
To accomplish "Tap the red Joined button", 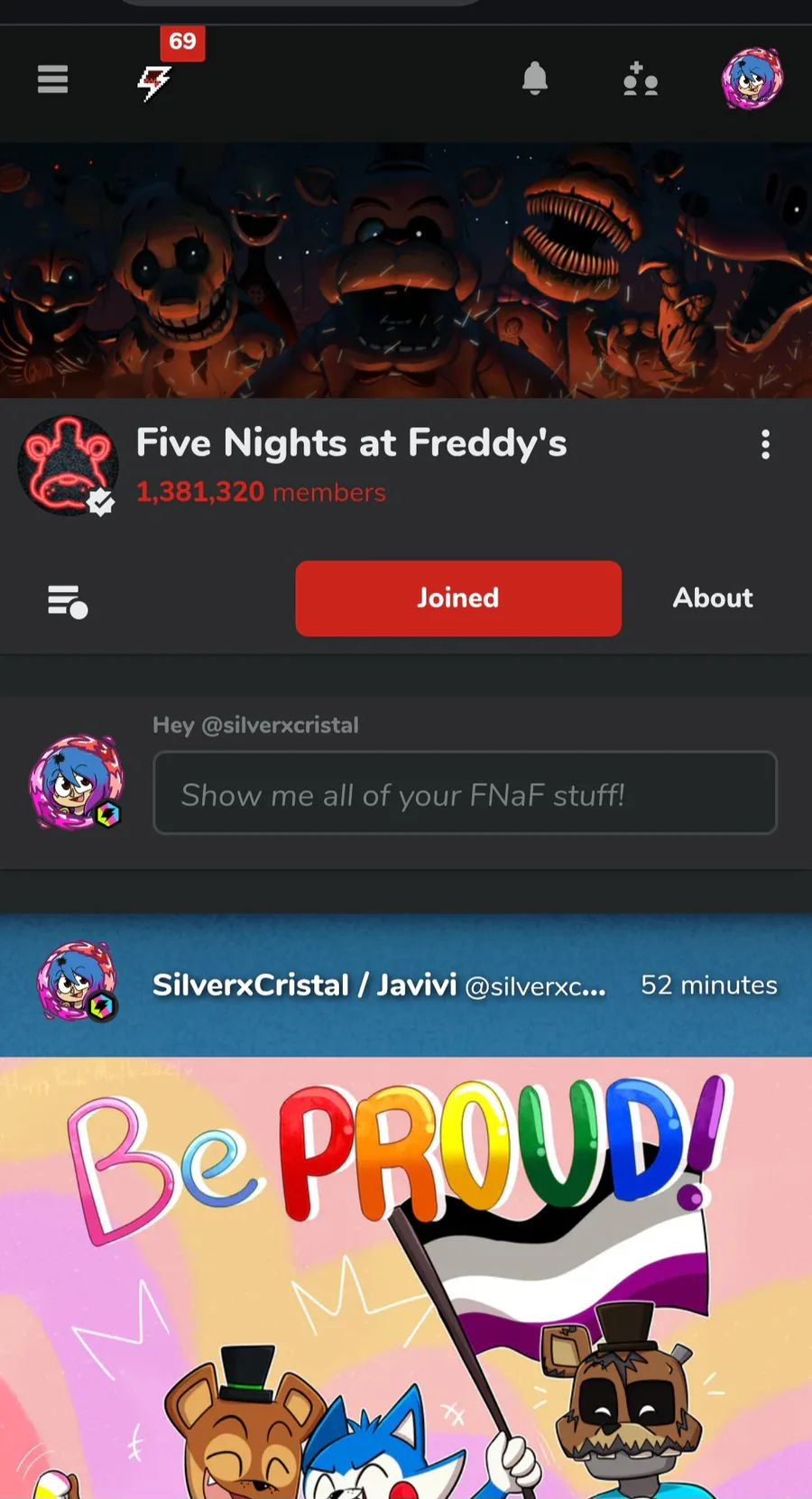I will click(458, 598).
